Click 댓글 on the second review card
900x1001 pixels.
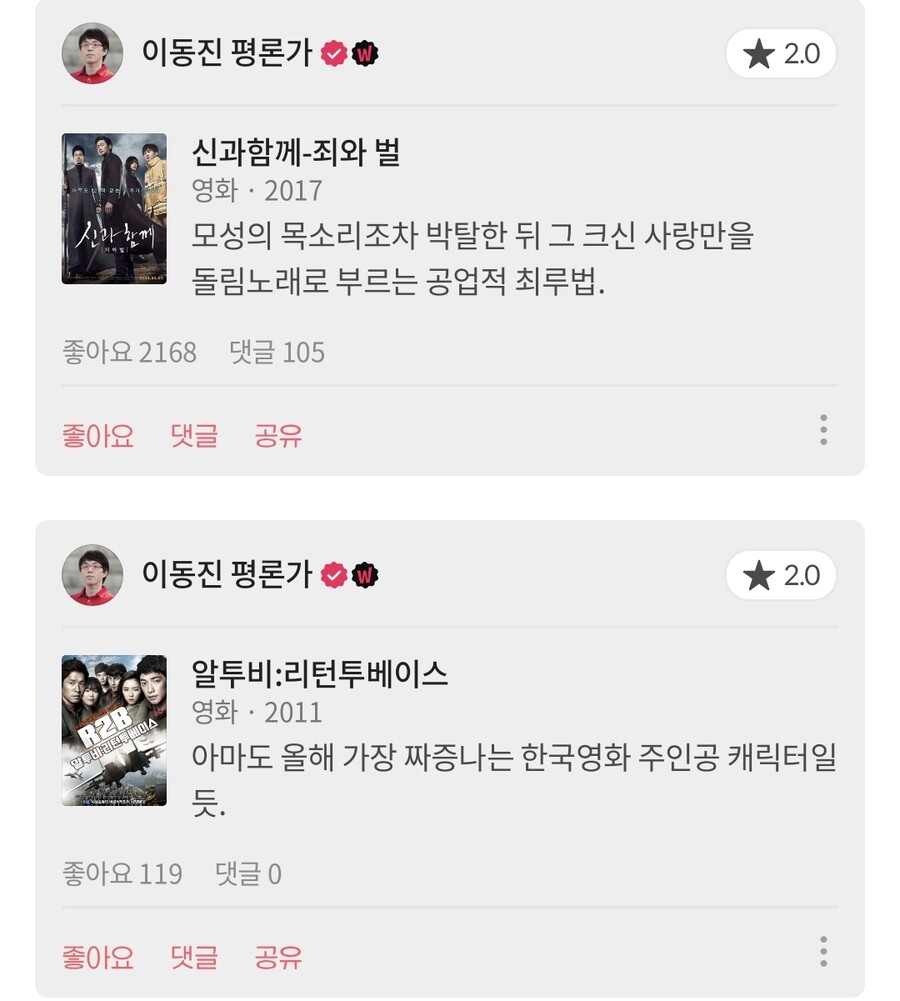pyautogui.click(x=195, y=957)
